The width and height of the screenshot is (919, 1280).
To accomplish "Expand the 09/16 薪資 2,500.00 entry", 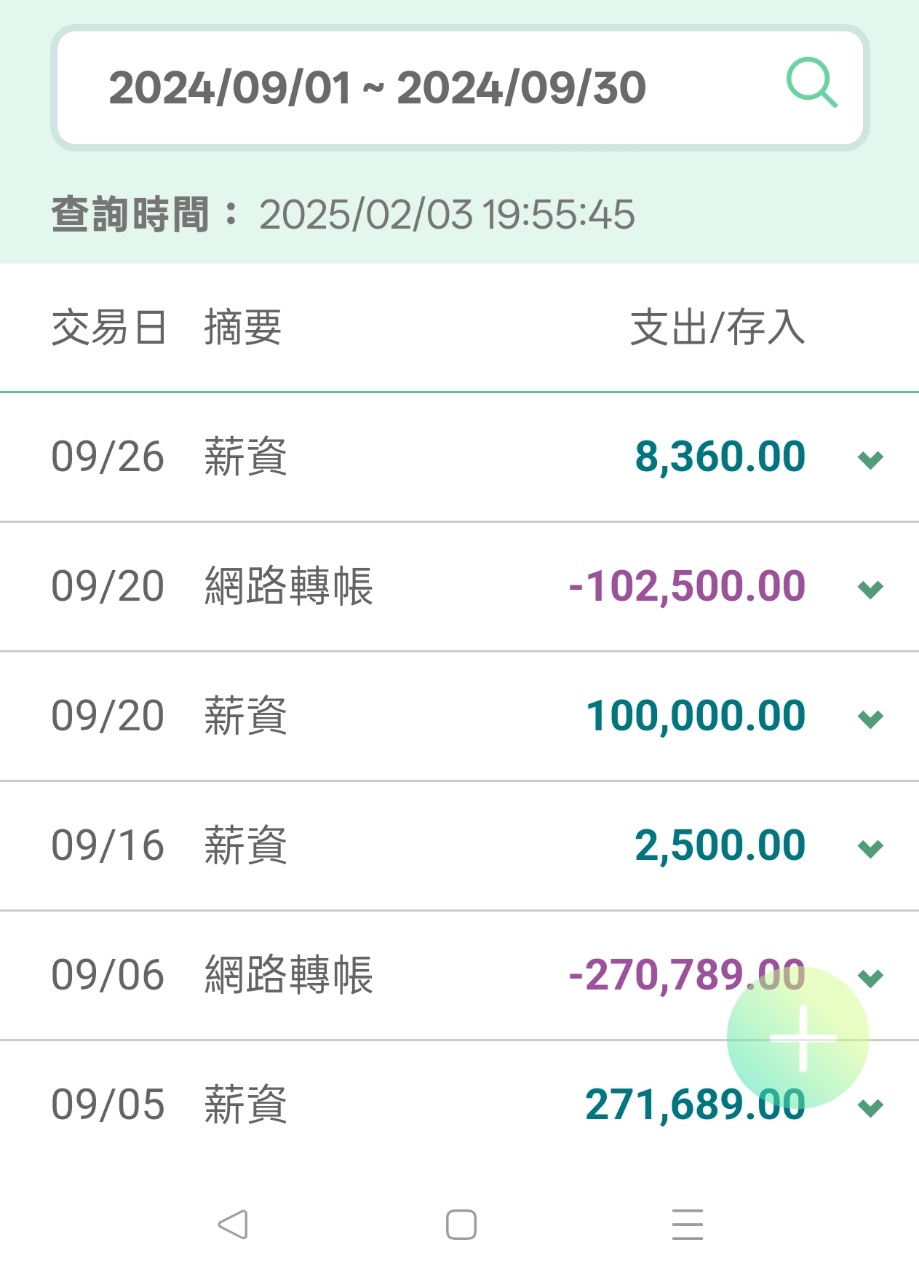I will 871,848.
